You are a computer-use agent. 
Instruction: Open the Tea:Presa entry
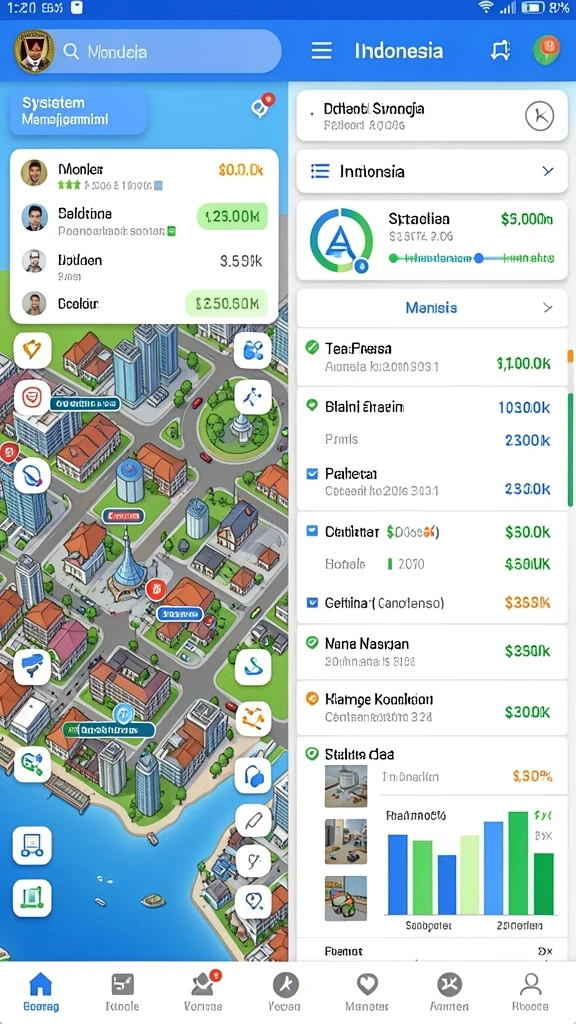click(x=432, y=357)
